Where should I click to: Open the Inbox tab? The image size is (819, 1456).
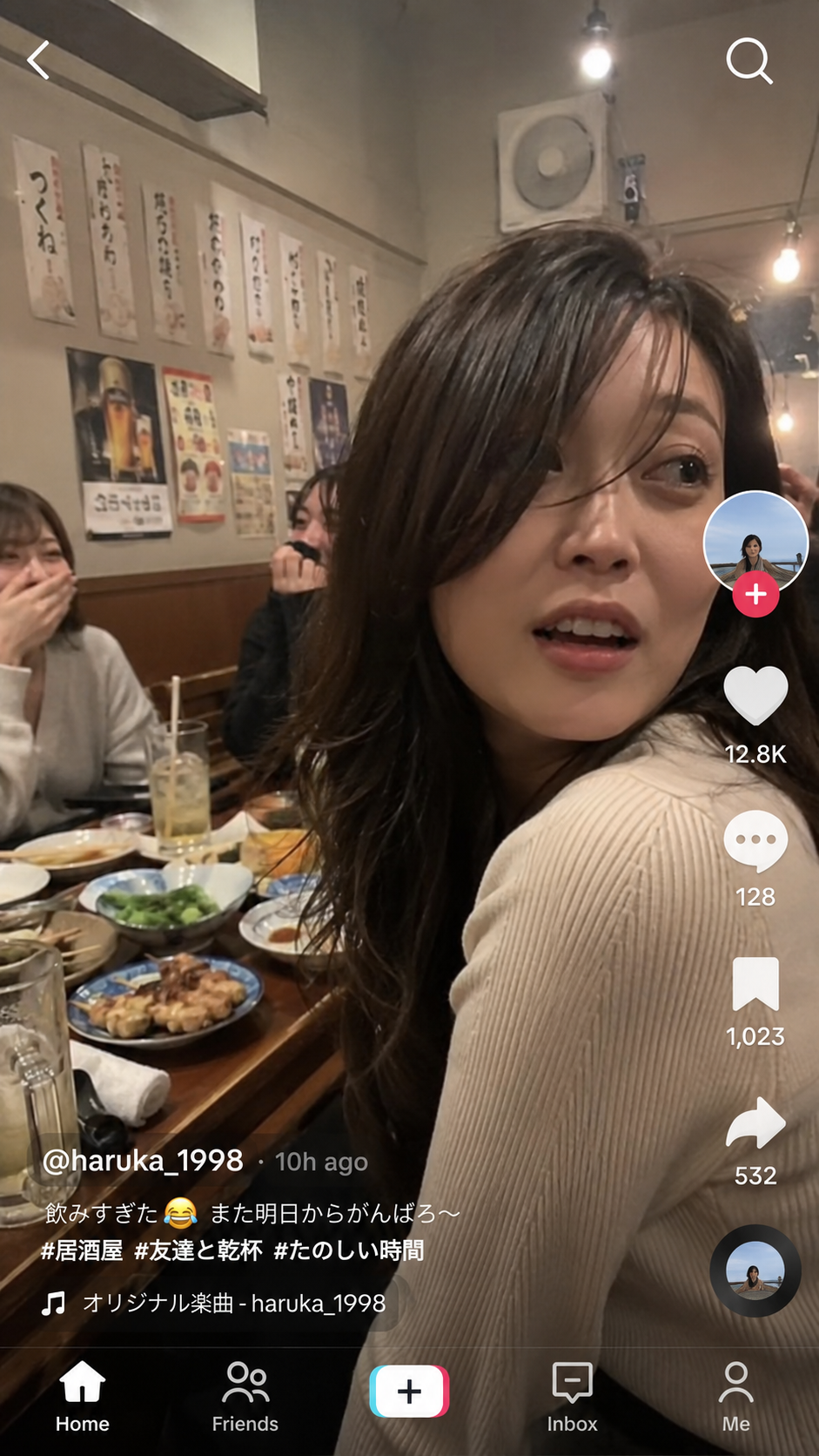(x=573, y=1397)
